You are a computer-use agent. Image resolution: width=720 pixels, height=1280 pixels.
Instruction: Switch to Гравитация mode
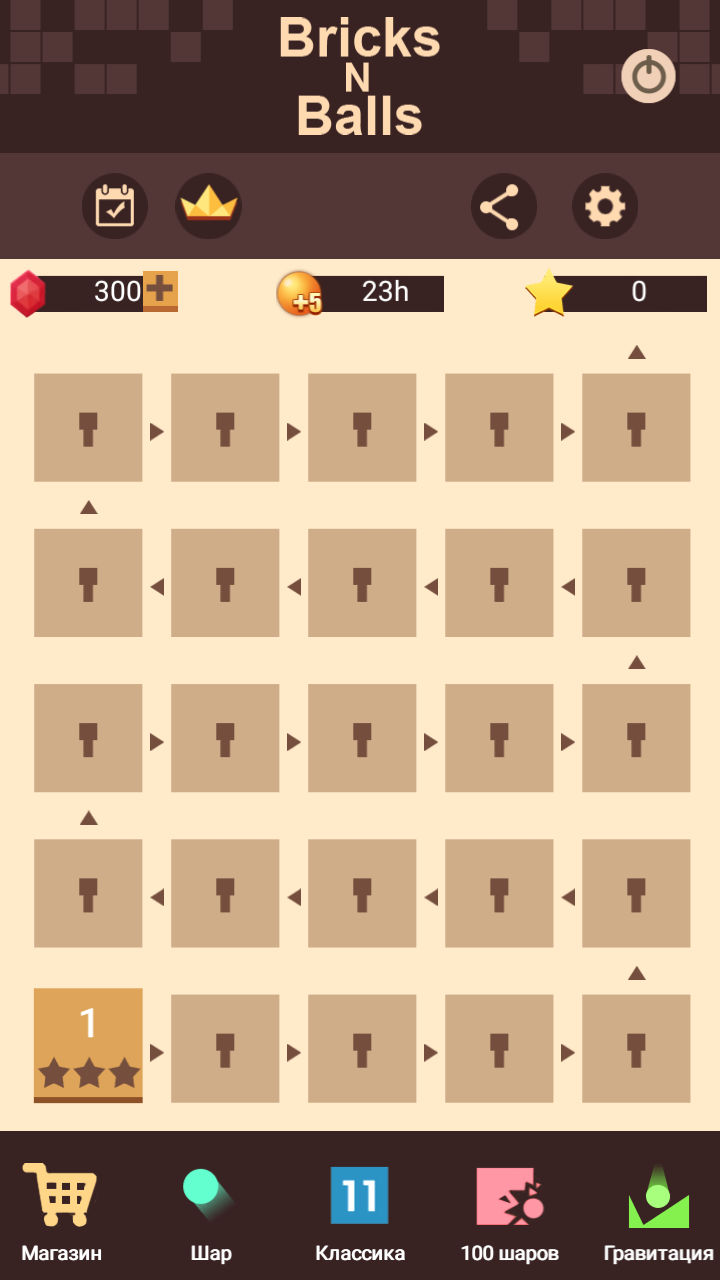[x=658, y=1212]
